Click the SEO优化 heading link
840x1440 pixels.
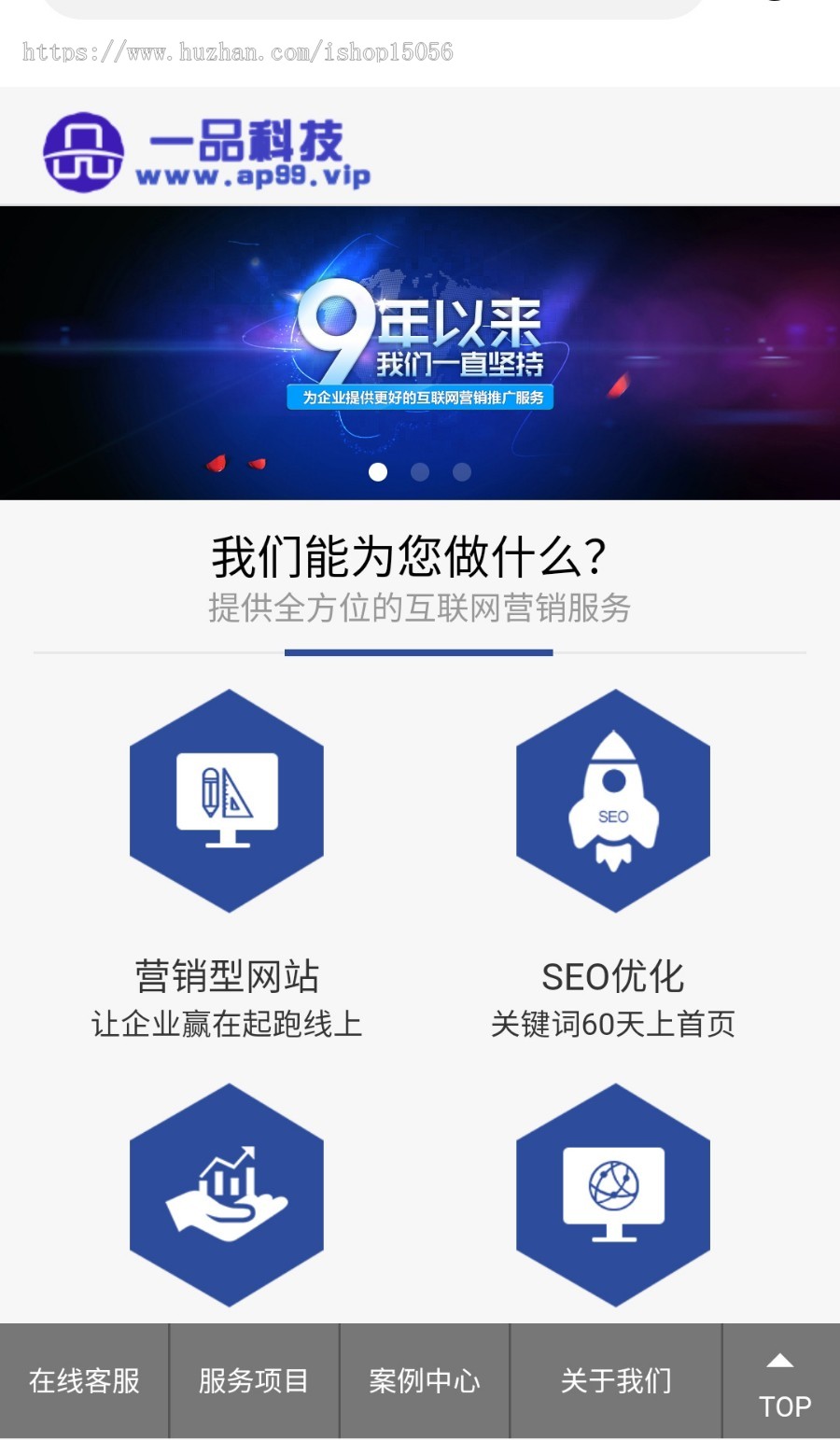tap(613, 977)
